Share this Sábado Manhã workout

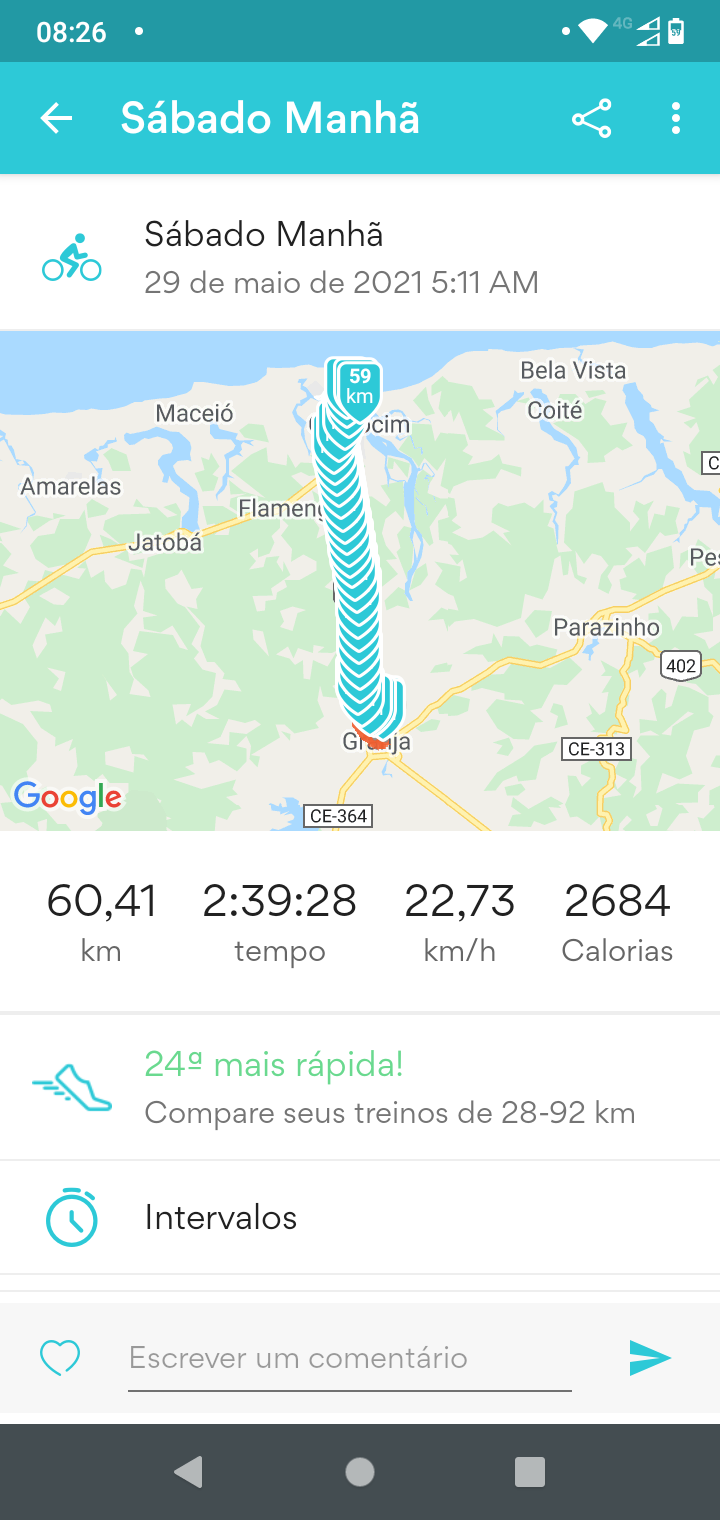(591, 119)
